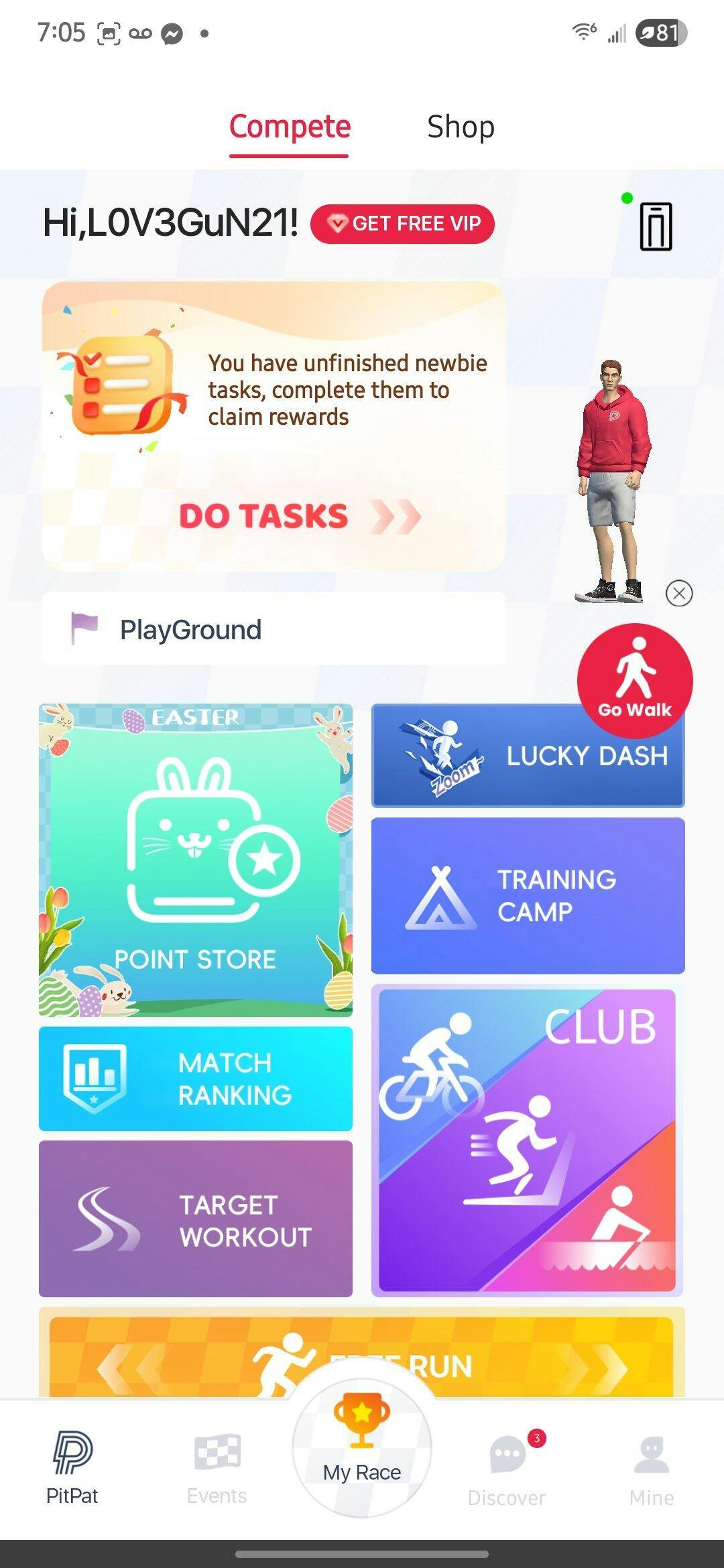
Task: Tap the GET FREE VIP button
Action: (402, 224)
